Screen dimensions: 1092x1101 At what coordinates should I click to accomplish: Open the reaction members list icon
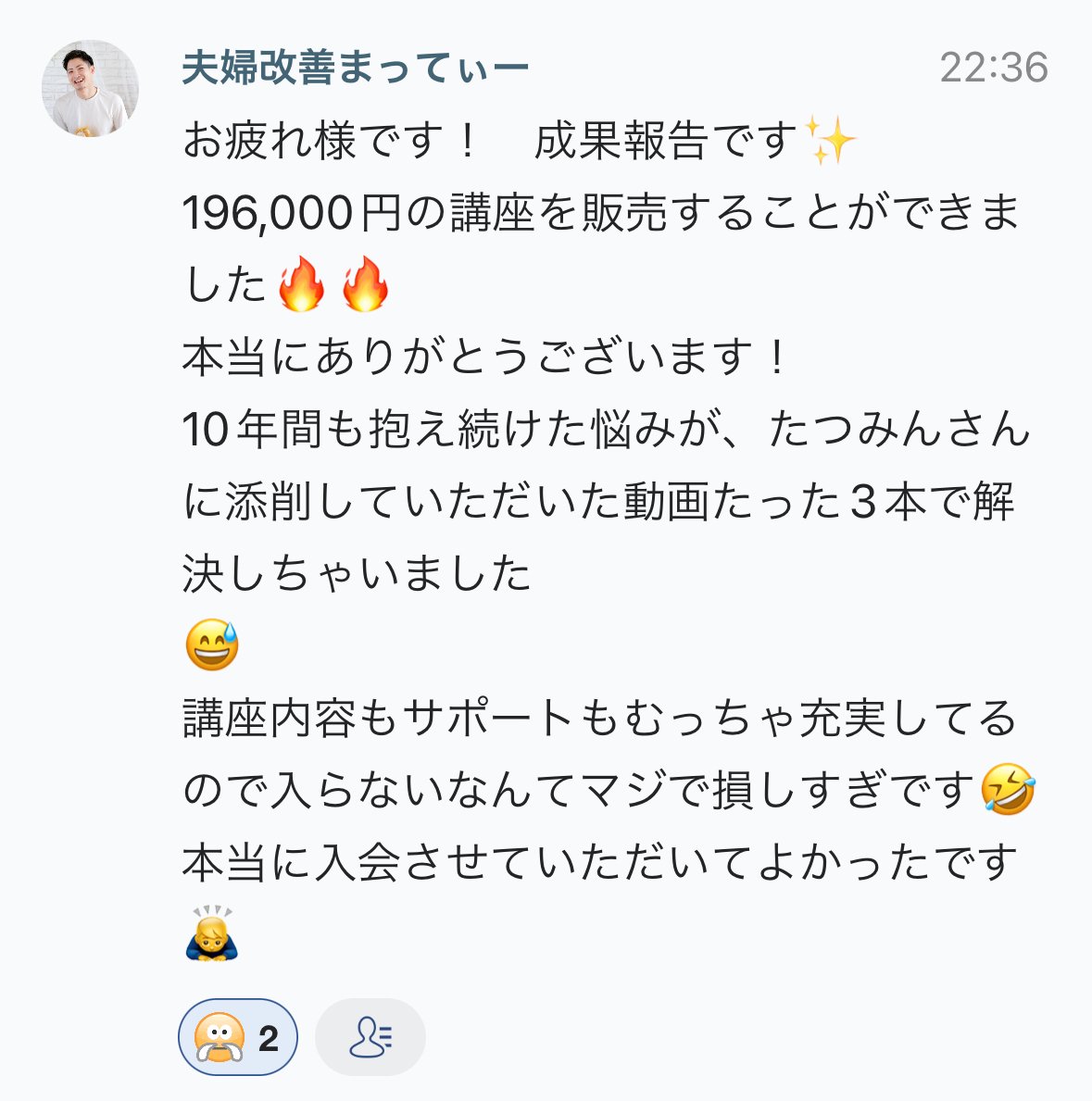pos(370,1037)
